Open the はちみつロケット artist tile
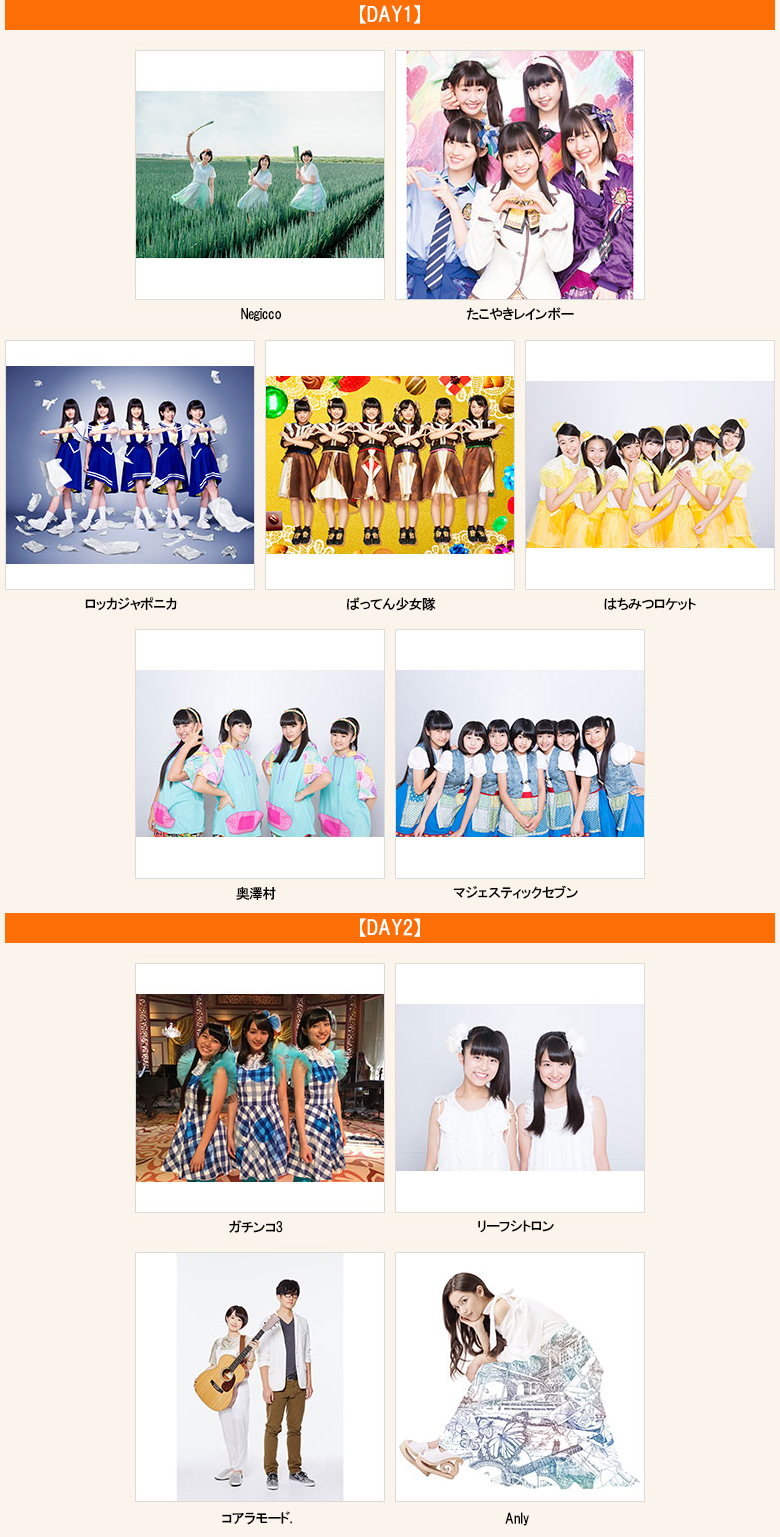Viewport: 780px width, 1537px height. click(650, 465)
